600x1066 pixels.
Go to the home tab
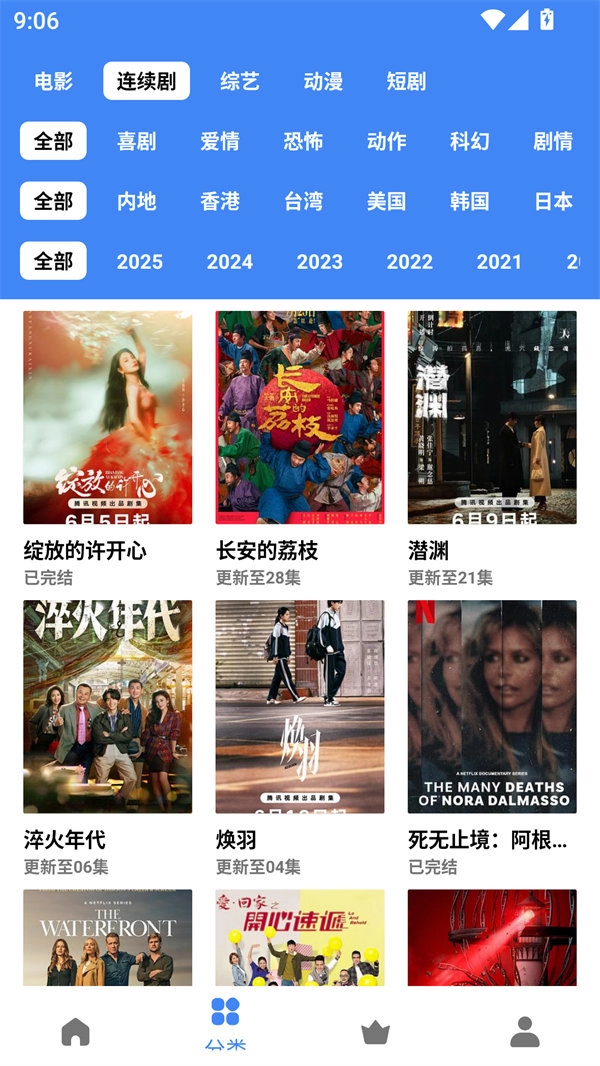[75, 1031]
